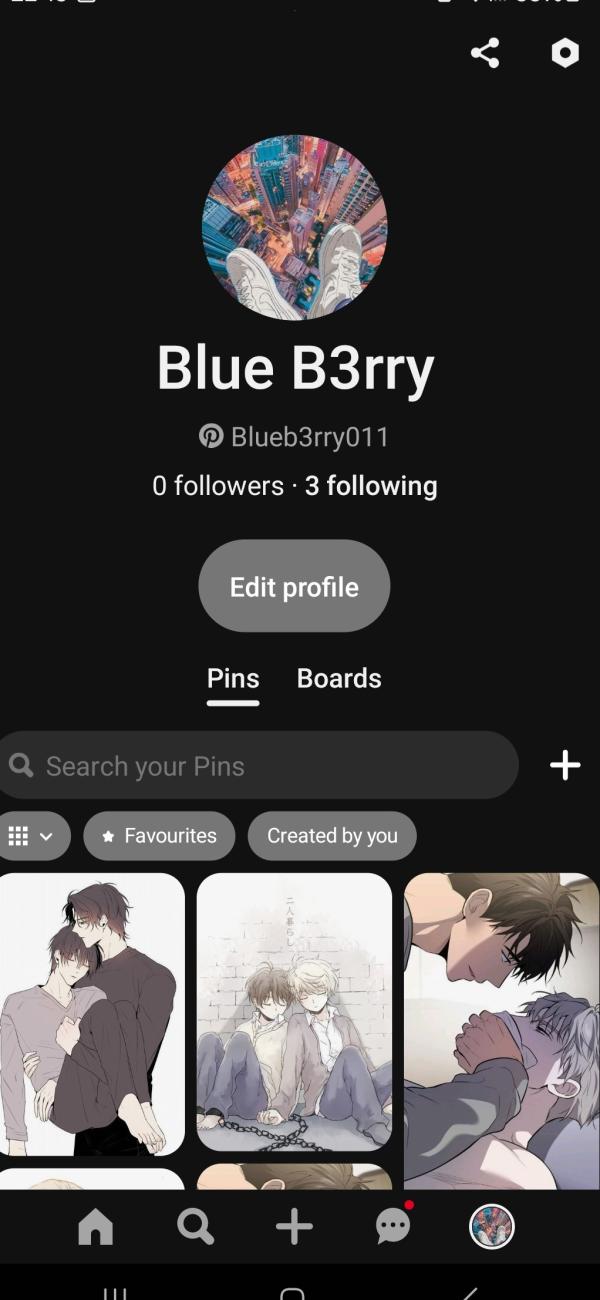Share this profile

pos(485,53)
